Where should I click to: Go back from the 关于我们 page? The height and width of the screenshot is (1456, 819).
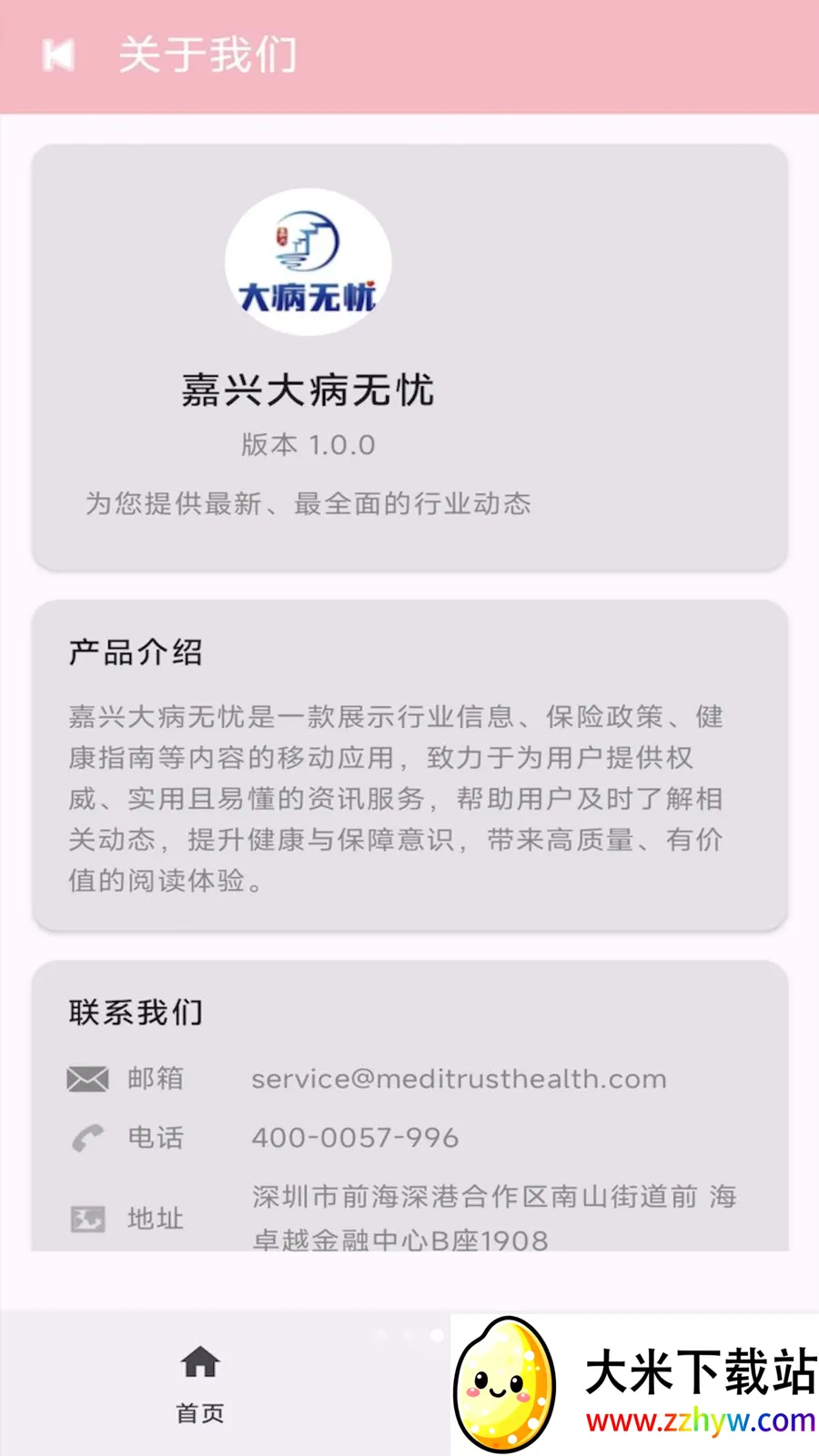pyautogui.click(x=58, y=55)
